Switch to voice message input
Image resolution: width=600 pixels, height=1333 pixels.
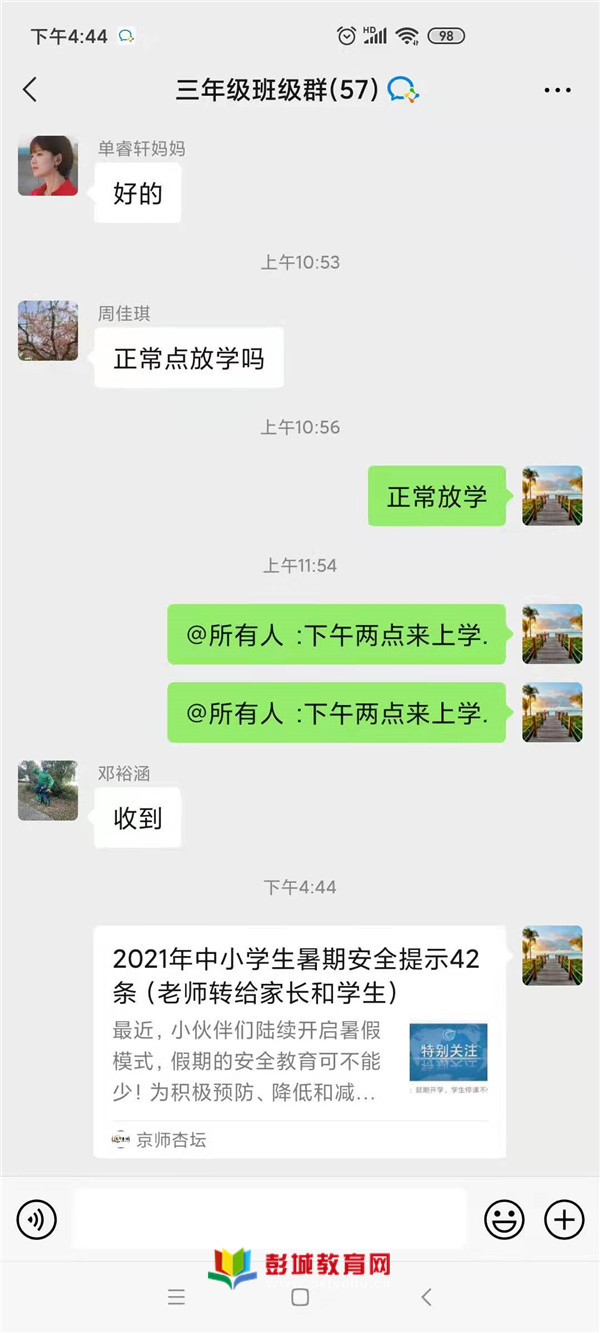tap(37, 1219)
